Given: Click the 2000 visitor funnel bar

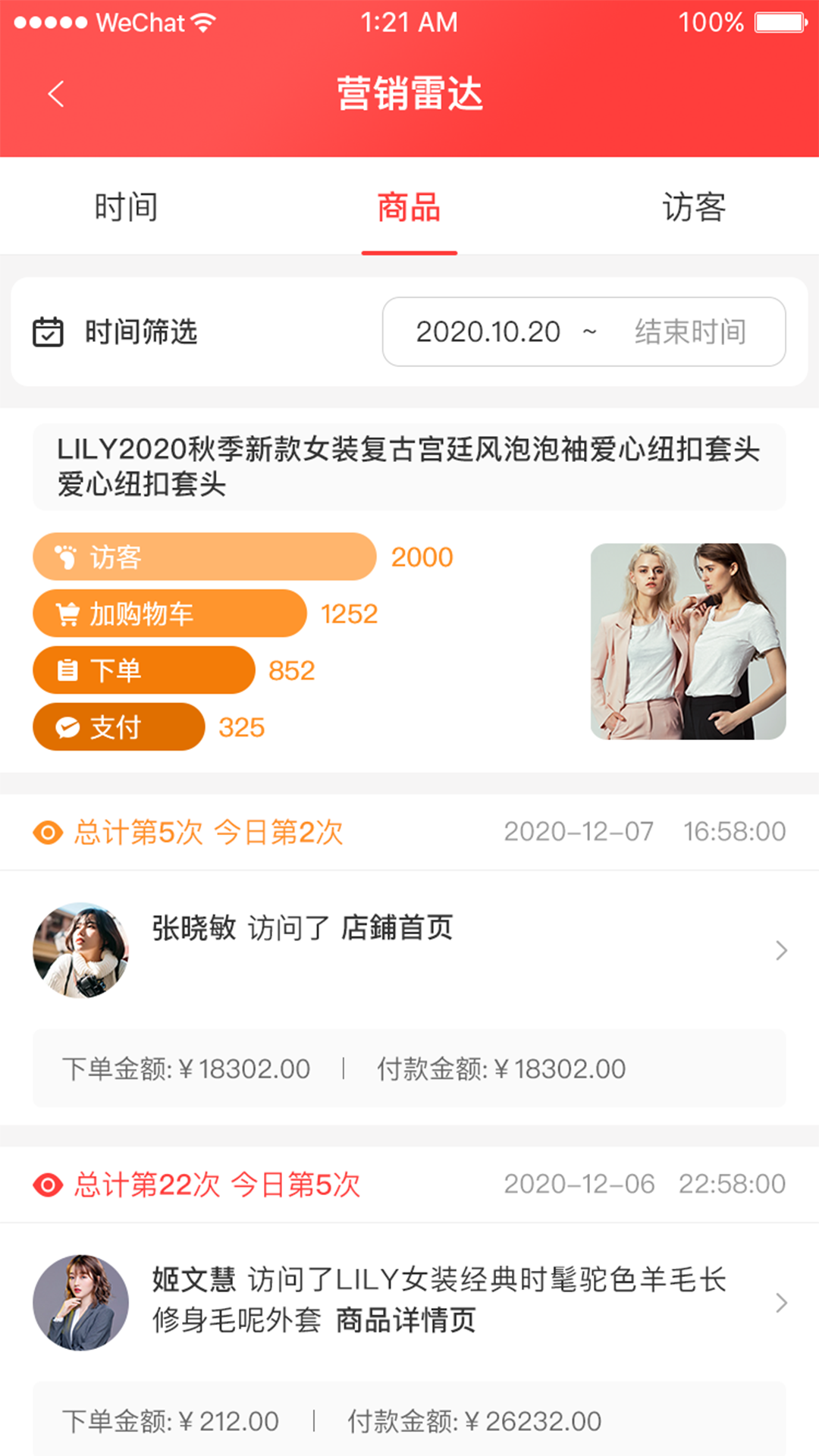Looking at the screenshot, I should pyautogui.click(x=203, y=556).
